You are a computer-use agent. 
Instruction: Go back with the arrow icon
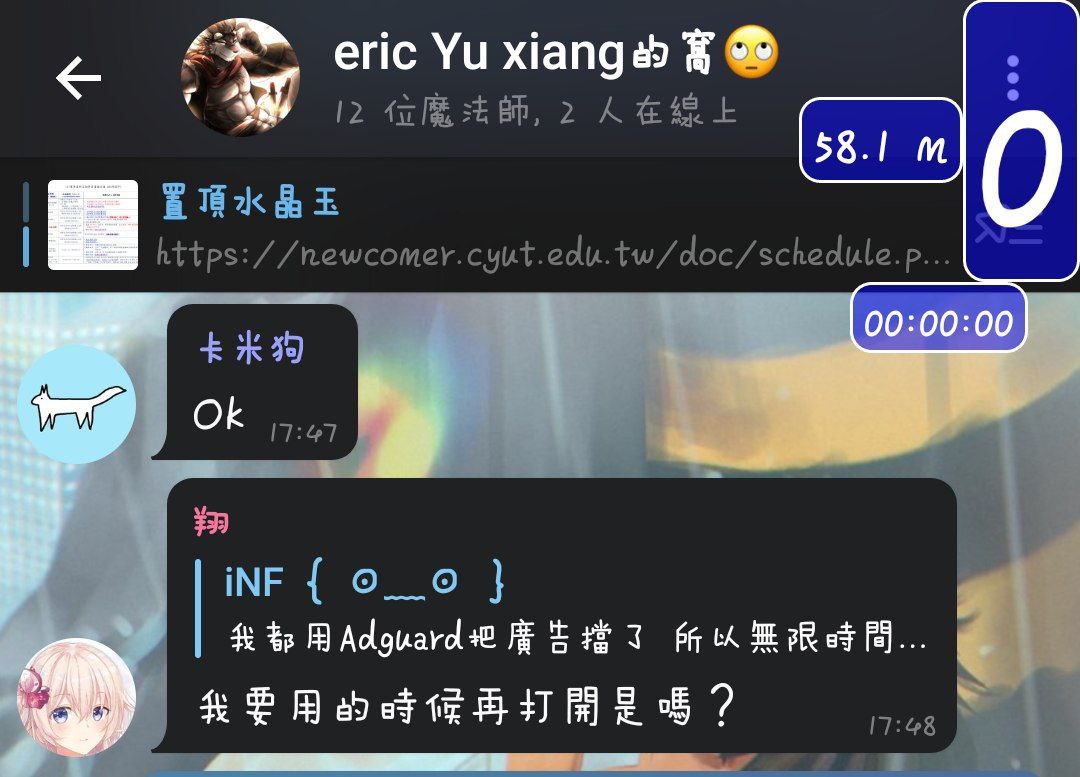coord(78,78)
